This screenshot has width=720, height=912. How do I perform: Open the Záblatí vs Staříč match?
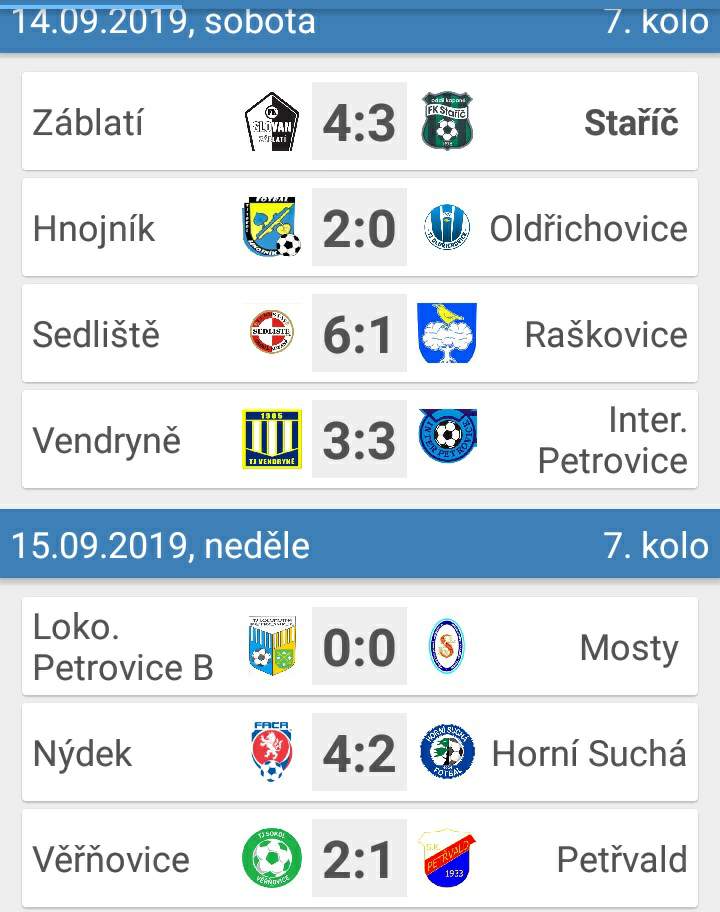359,122
